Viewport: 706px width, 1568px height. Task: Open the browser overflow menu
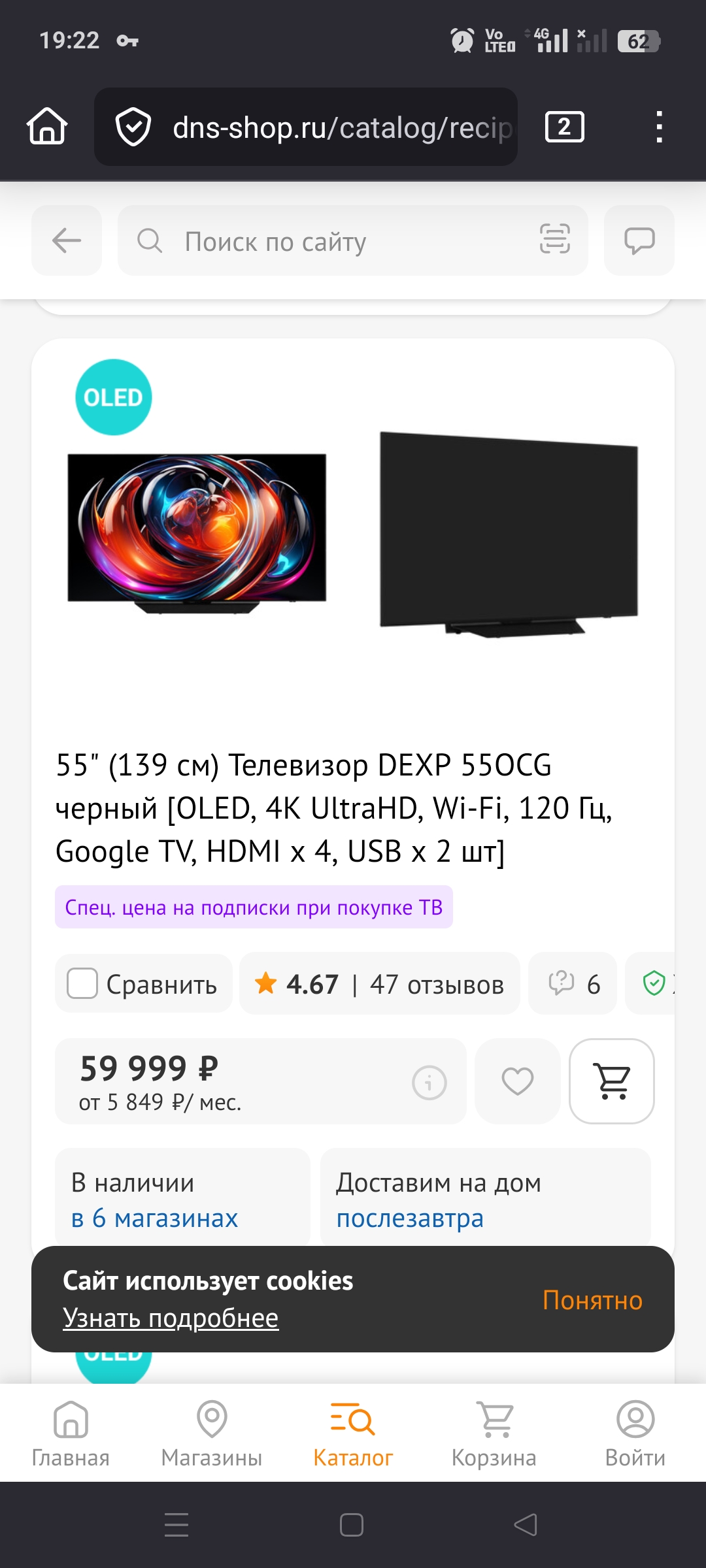click(659, 127)
